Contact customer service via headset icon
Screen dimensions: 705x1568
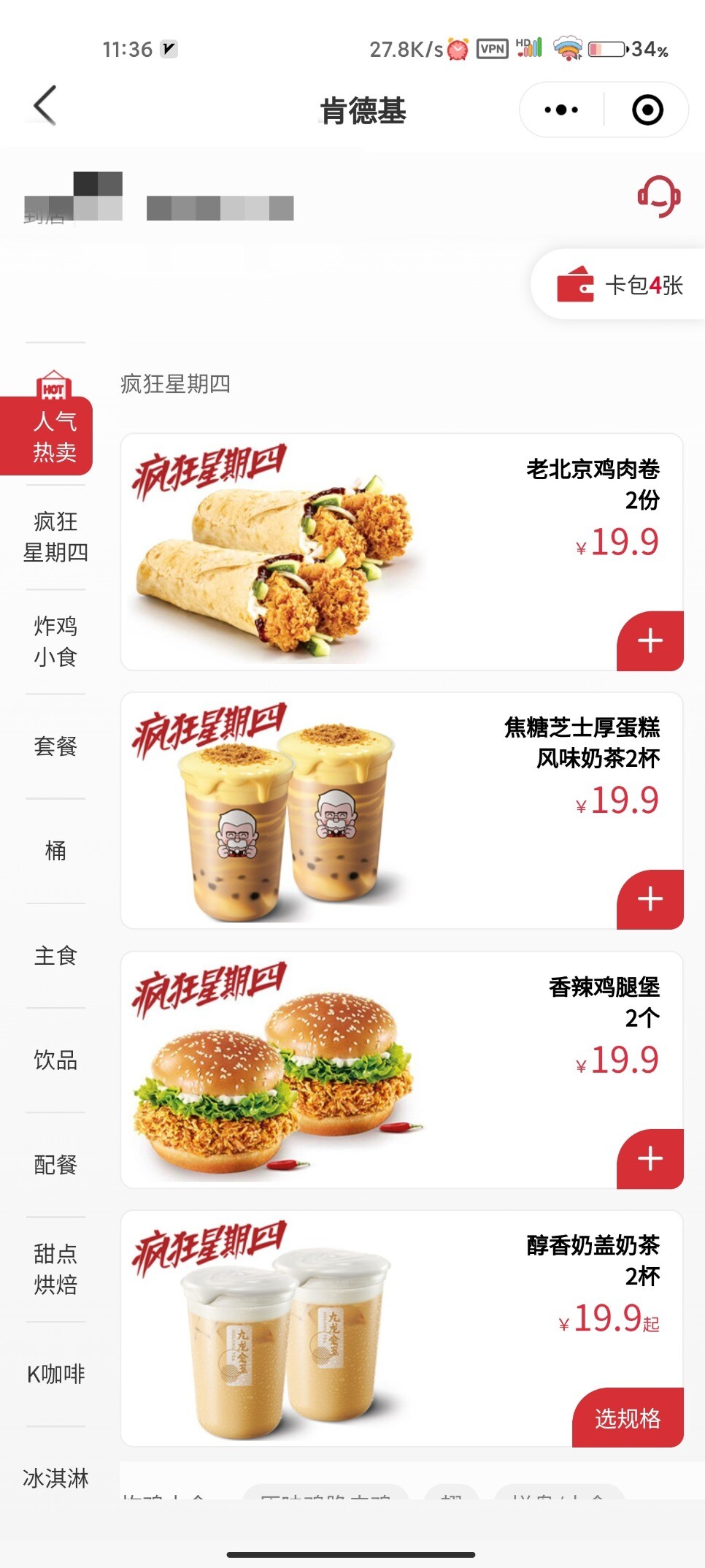tap(659, 196)
